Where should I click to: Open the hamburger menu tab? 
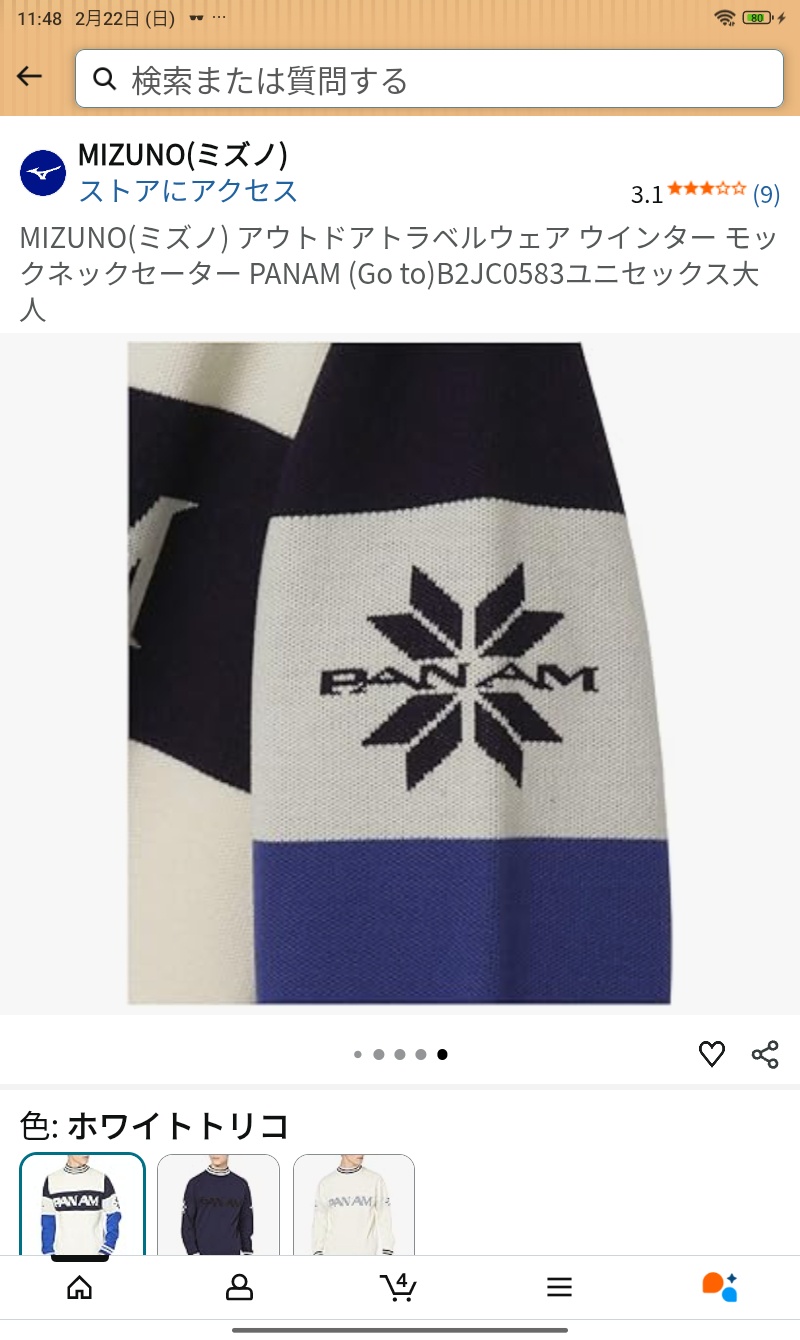click(559, 1287)
